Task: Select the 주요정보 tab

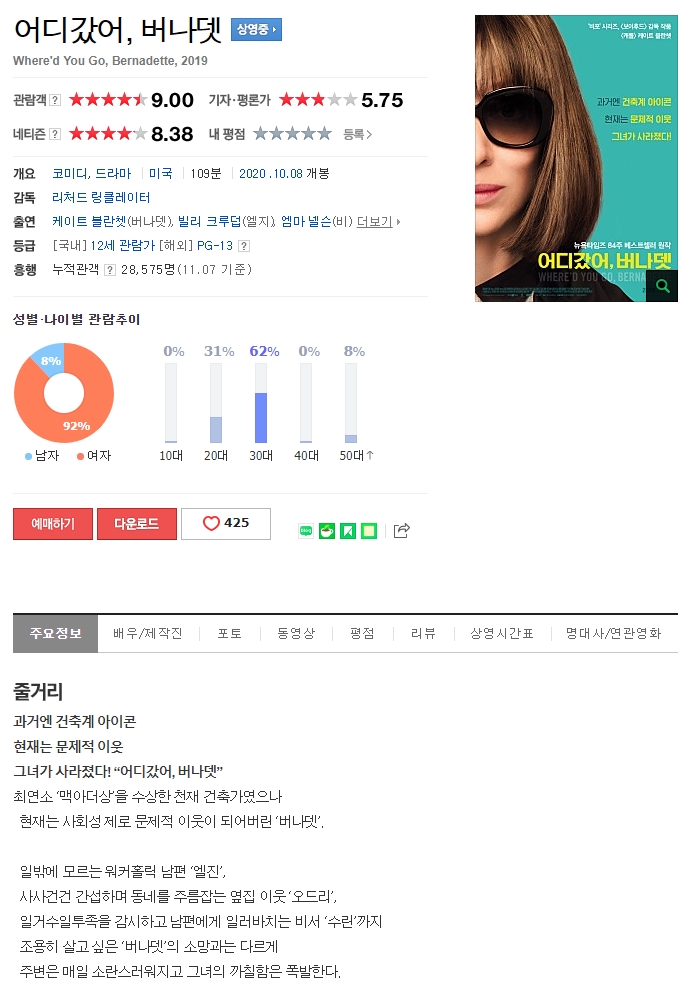Action: pyautogui.click(x=55, y=634)
